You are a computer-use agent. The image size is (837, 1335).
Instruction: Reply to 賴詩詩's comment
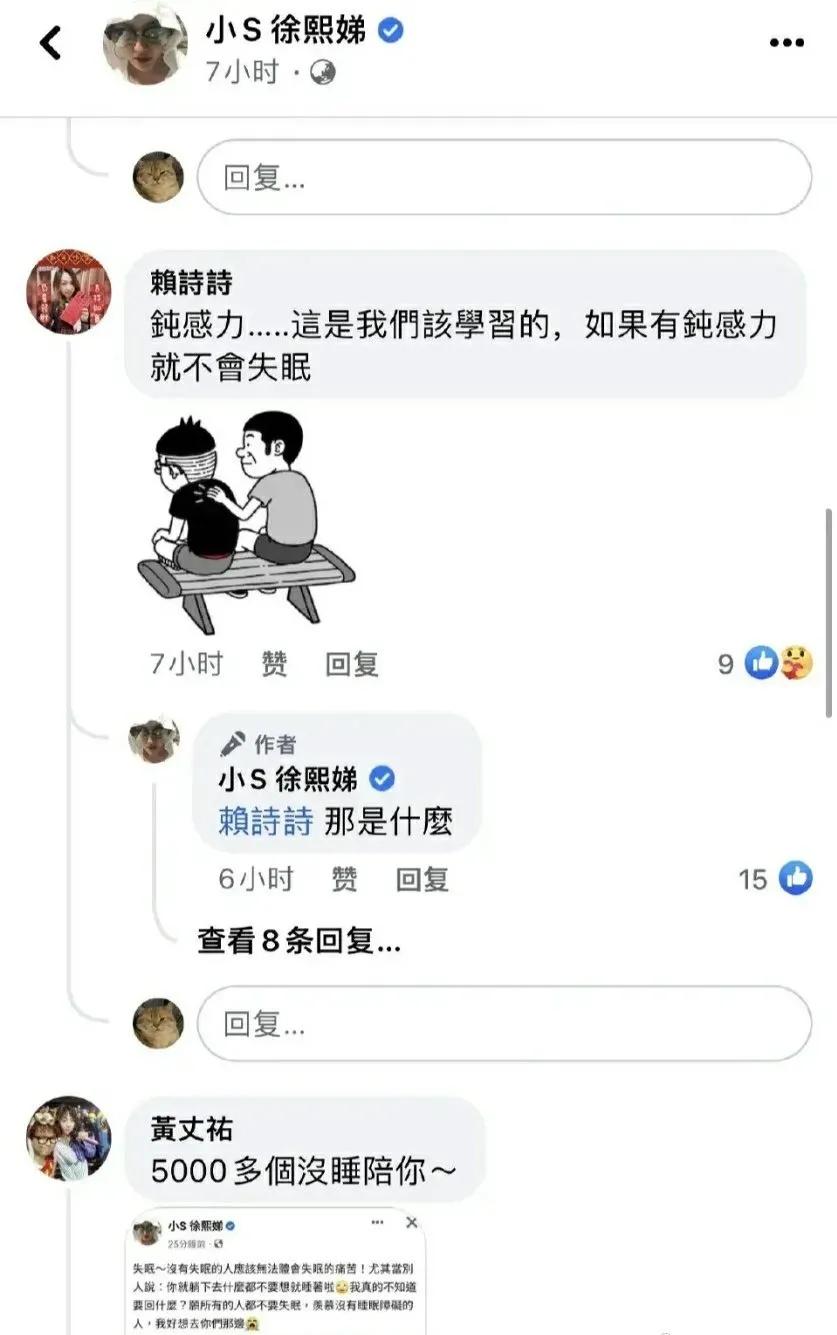point(352,663)
